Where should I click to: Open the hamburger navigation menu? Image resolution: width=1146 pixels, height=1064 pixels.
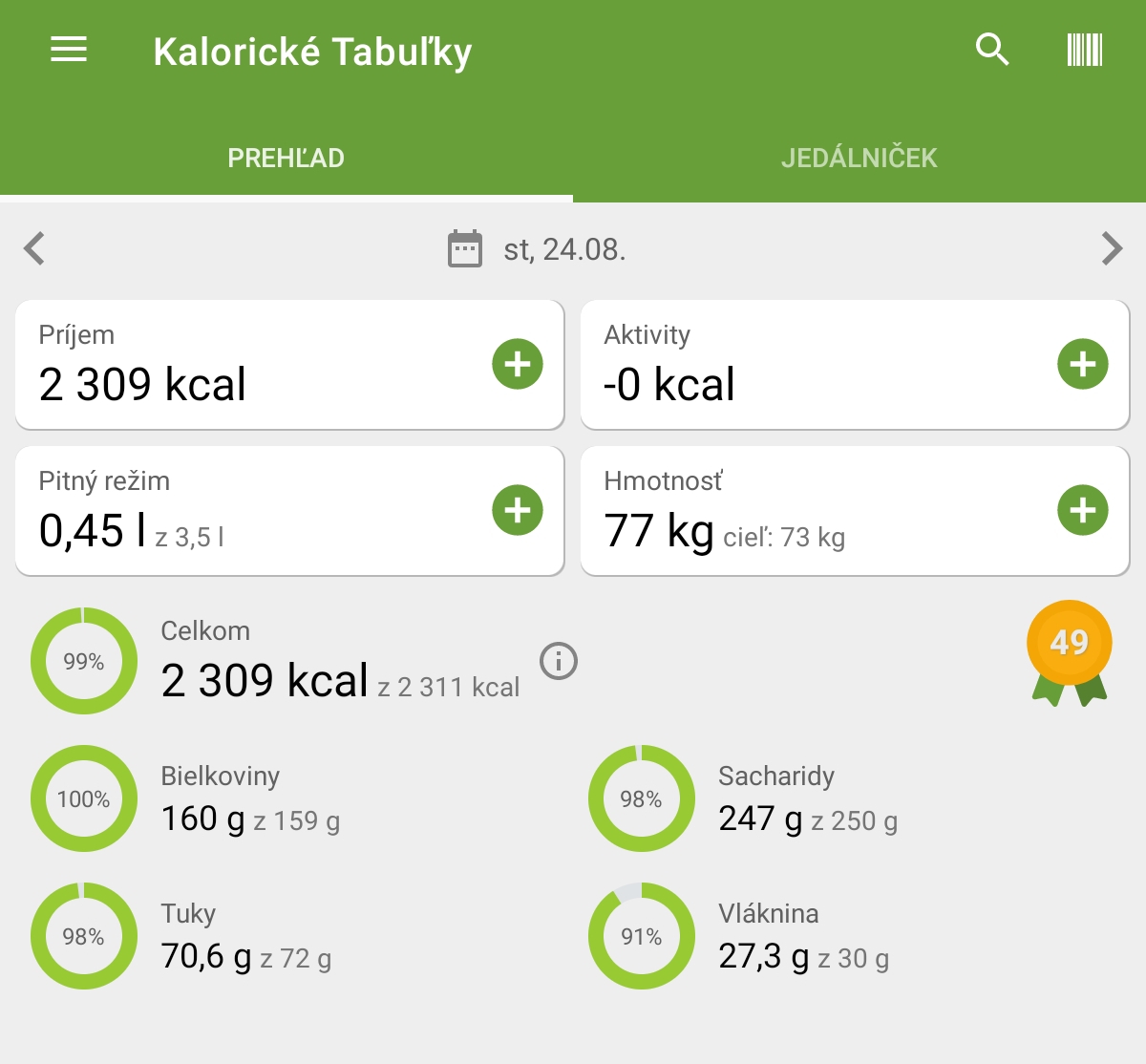69,50
